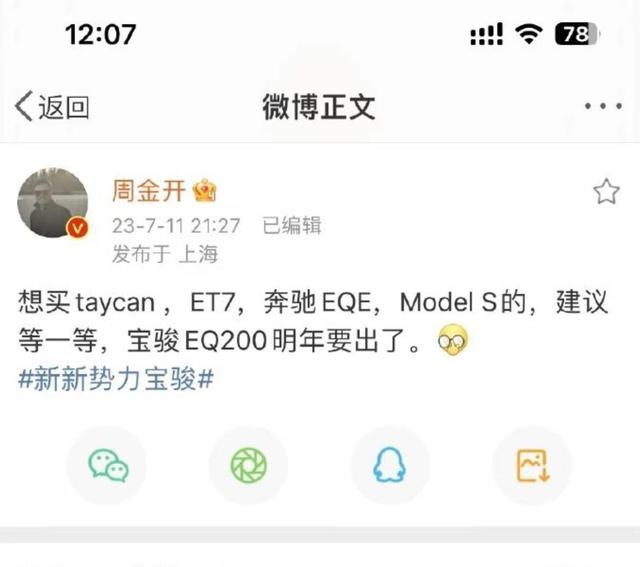Viewport: 640px width, 567px height.
Task: Save post as image
Action: (531, 466)
